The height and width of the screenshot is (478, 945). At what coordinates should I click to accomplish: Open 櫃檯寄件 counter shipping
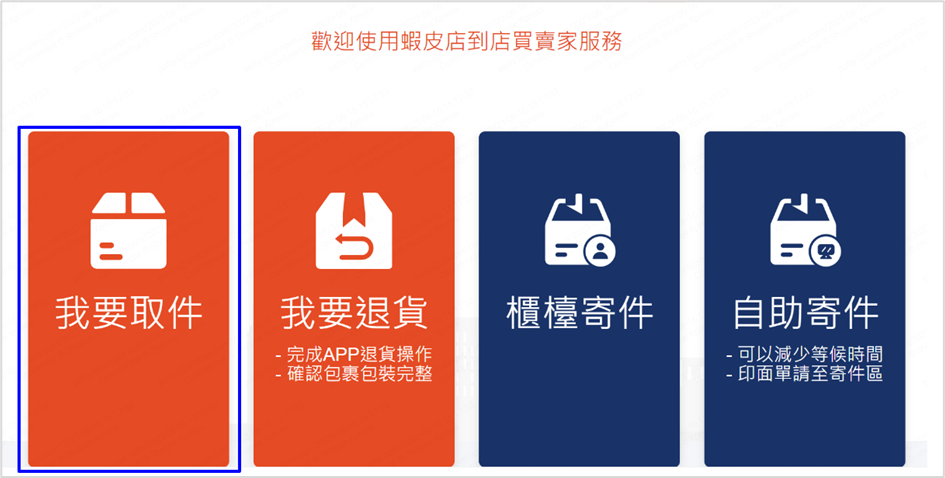(x=579, y=299)
